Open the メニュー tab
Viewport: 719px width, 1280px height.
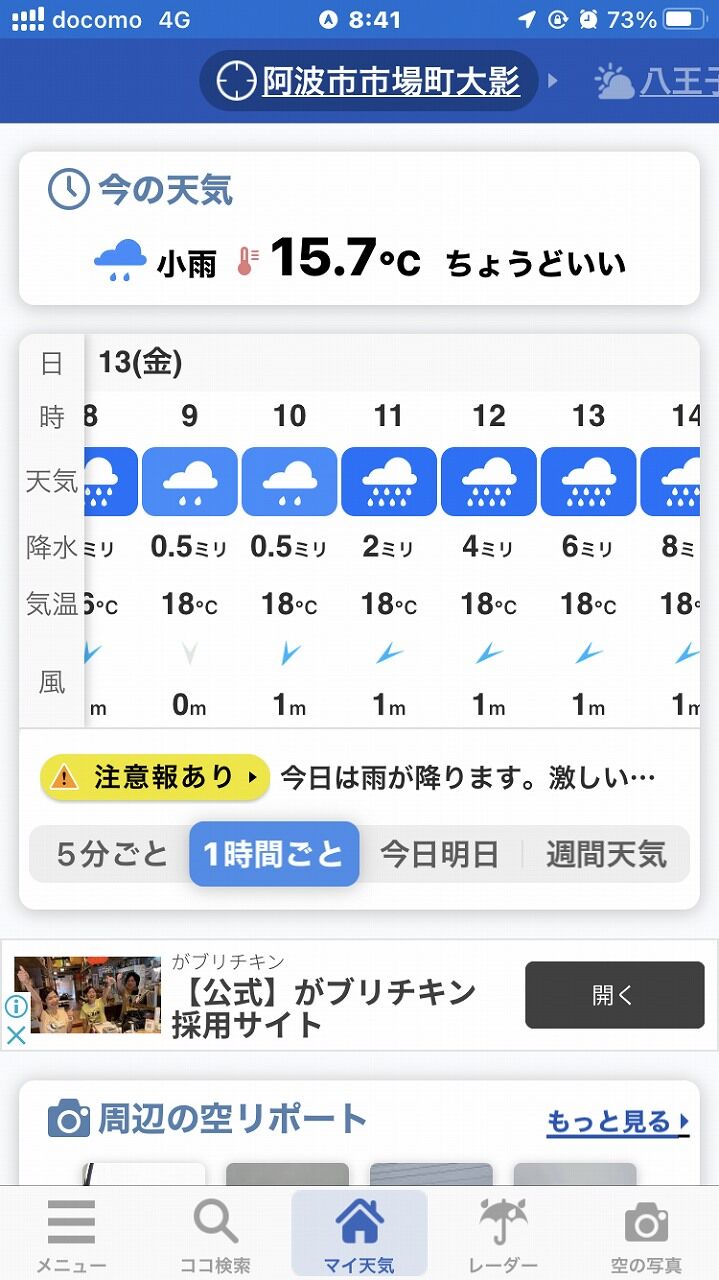[x=71, y=1236]
